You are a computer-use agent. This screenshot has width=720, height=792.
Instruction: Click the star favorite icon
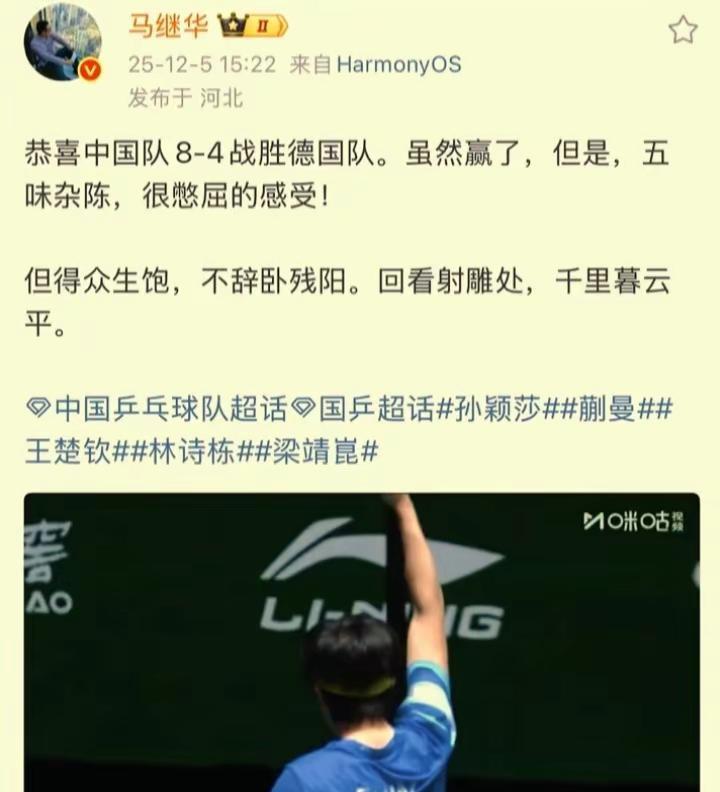click(684, 30)
